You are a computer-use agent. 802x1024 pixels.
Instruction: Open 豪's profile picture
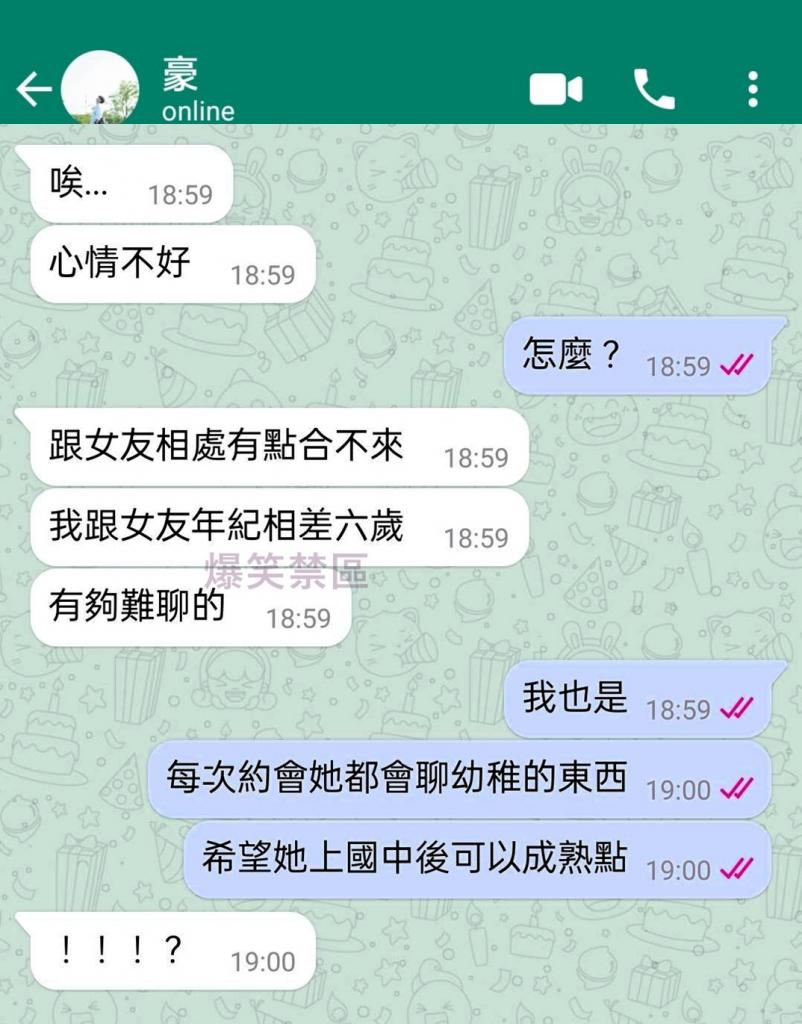[100, 88]
